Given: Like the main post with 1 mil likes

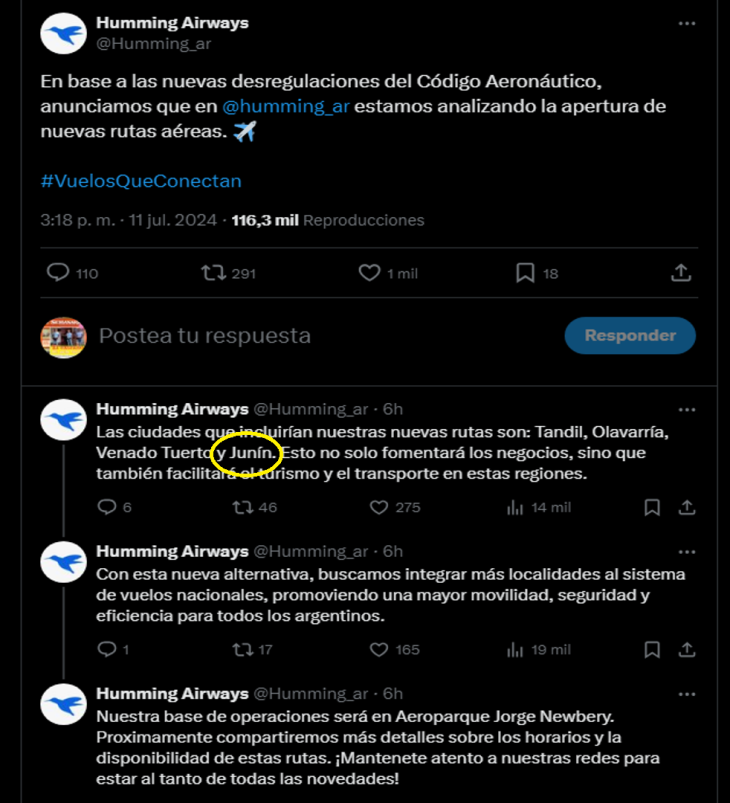Looking at the screenshot, I should coord(370,272).
